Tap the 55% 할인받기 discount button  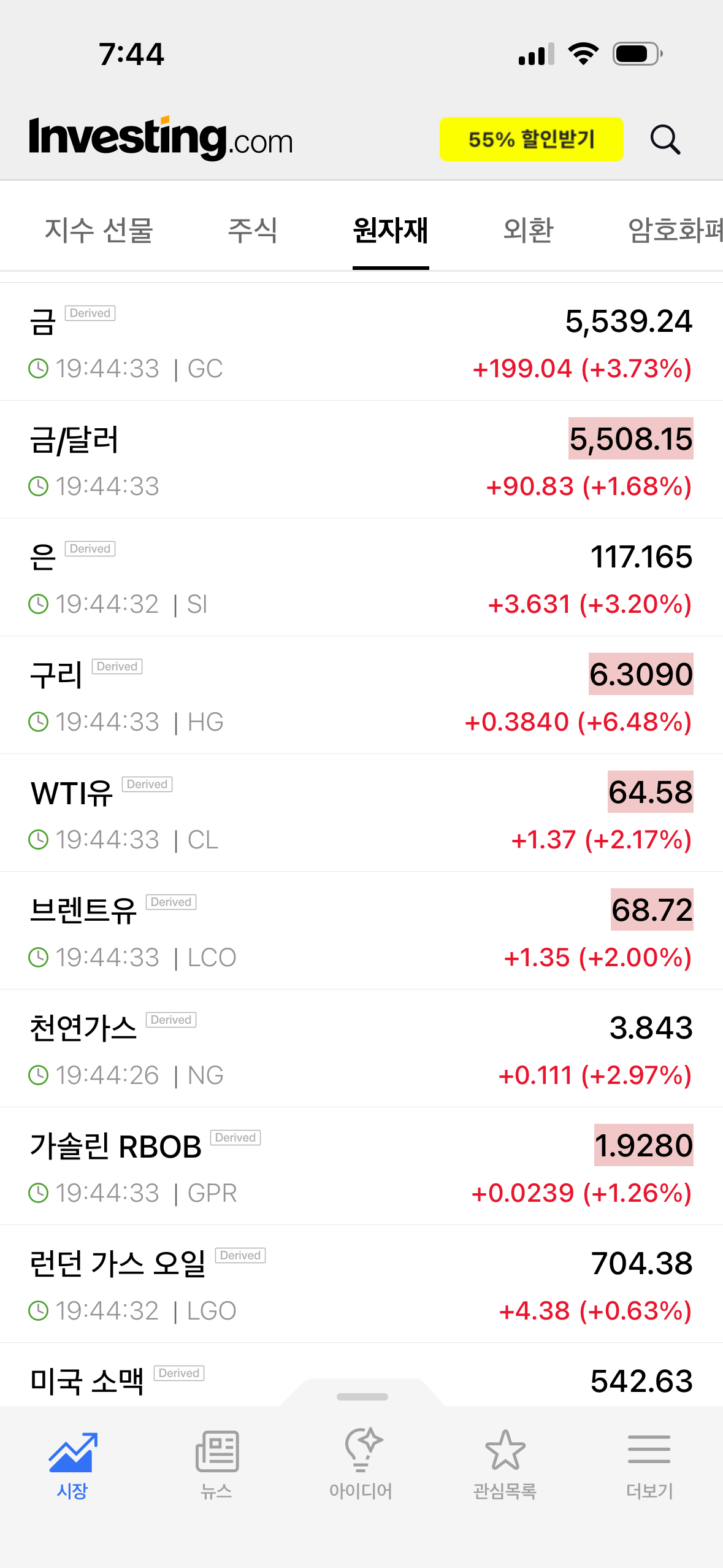[531, 139]
